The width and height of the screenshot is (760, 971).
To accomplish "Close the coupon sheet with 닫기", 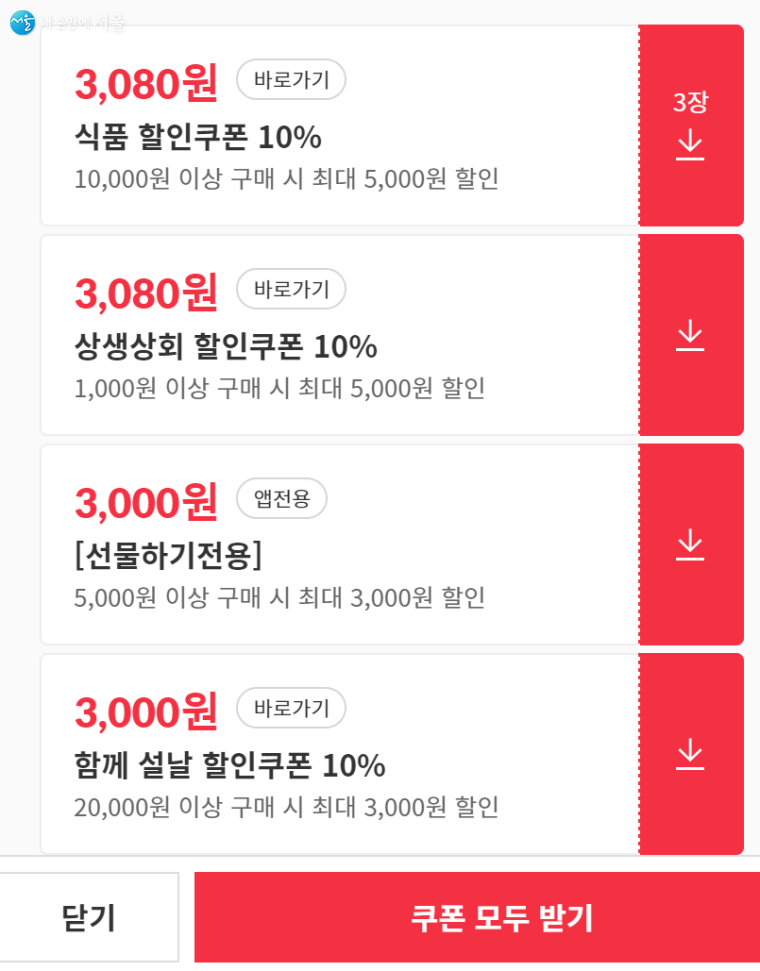I will point(89,917).
